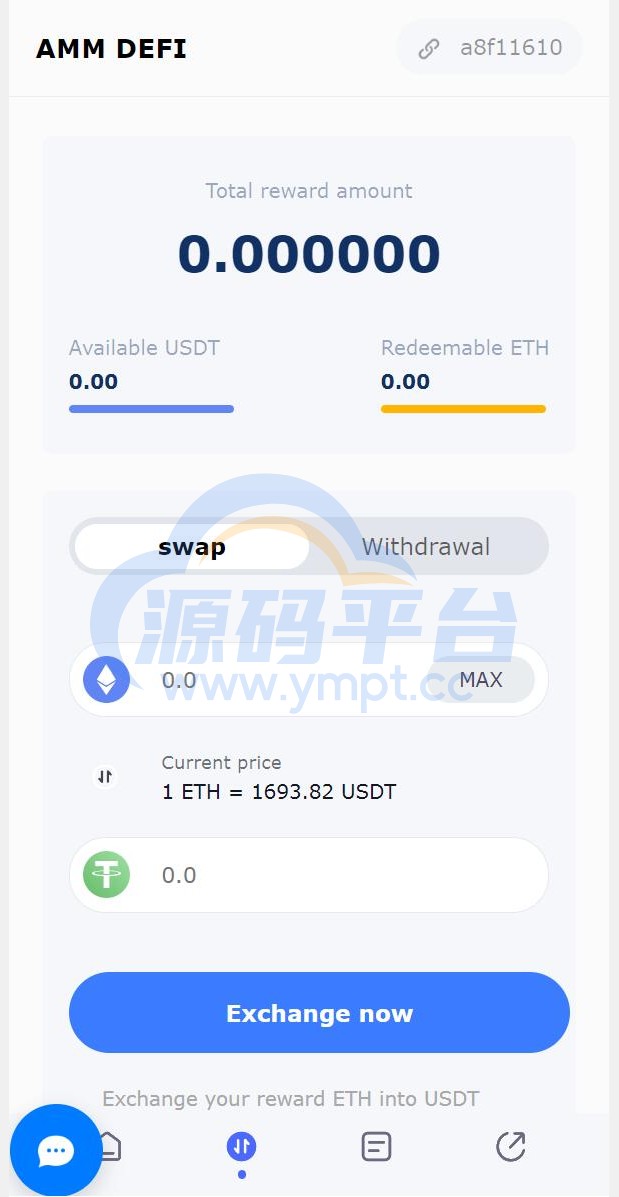The image size is (619, 1197).
Task: Switch to the Withdrawal tab
Action: coord(426,547)
